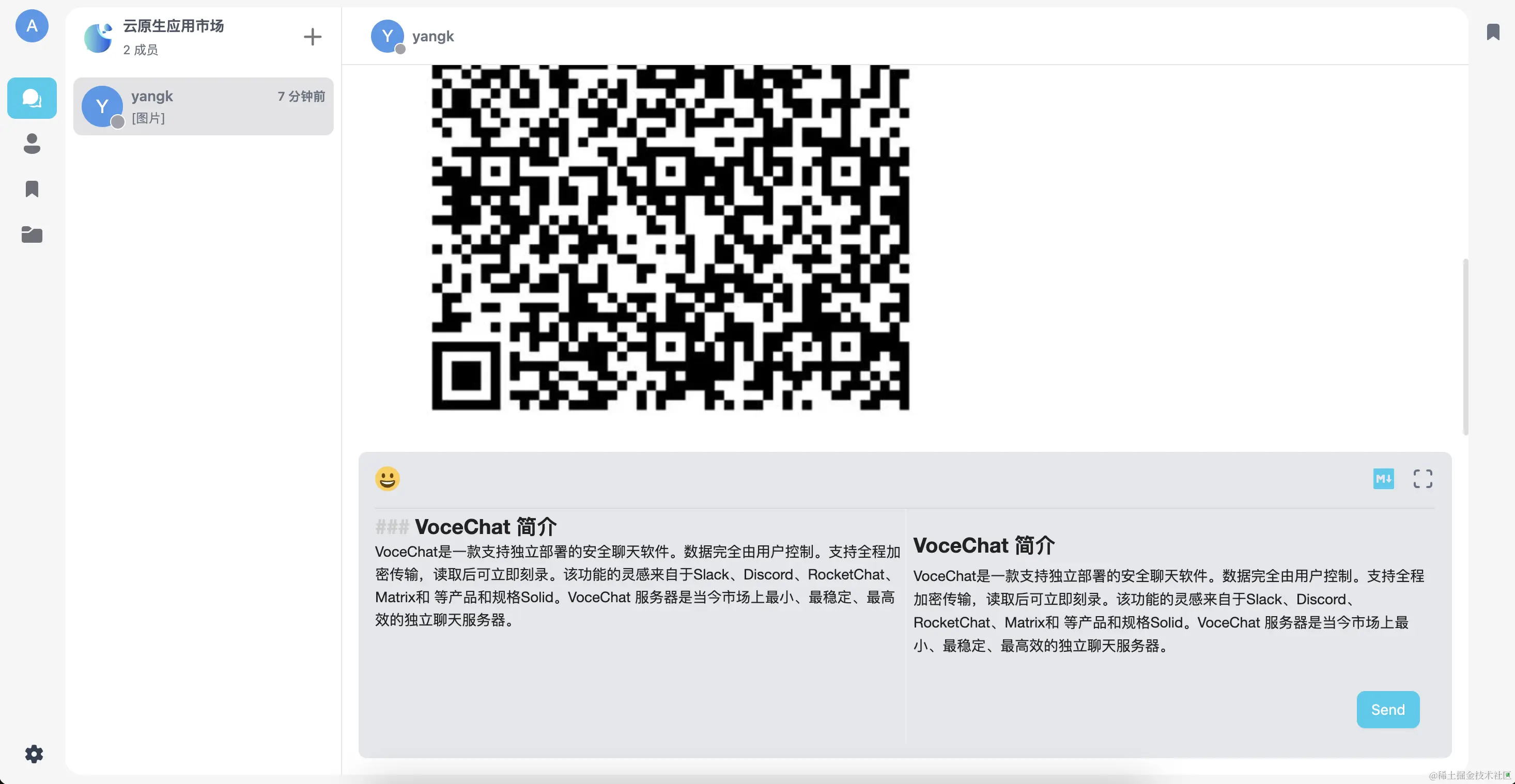The width and height of the screenshot is (1515, 784).
Task: Open the files folder section
Action: 32,234
